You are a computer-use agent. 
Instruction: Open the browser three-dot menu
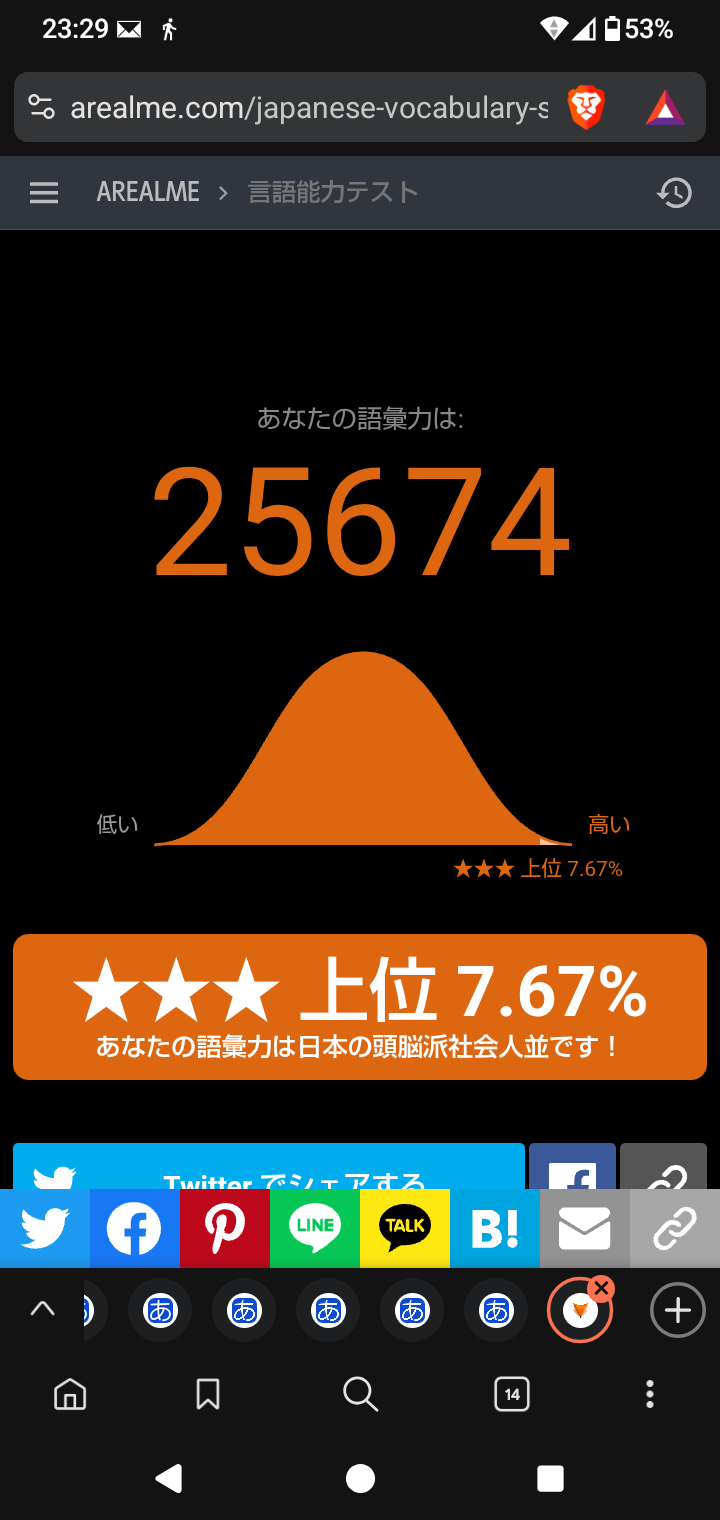point(650,1394)
